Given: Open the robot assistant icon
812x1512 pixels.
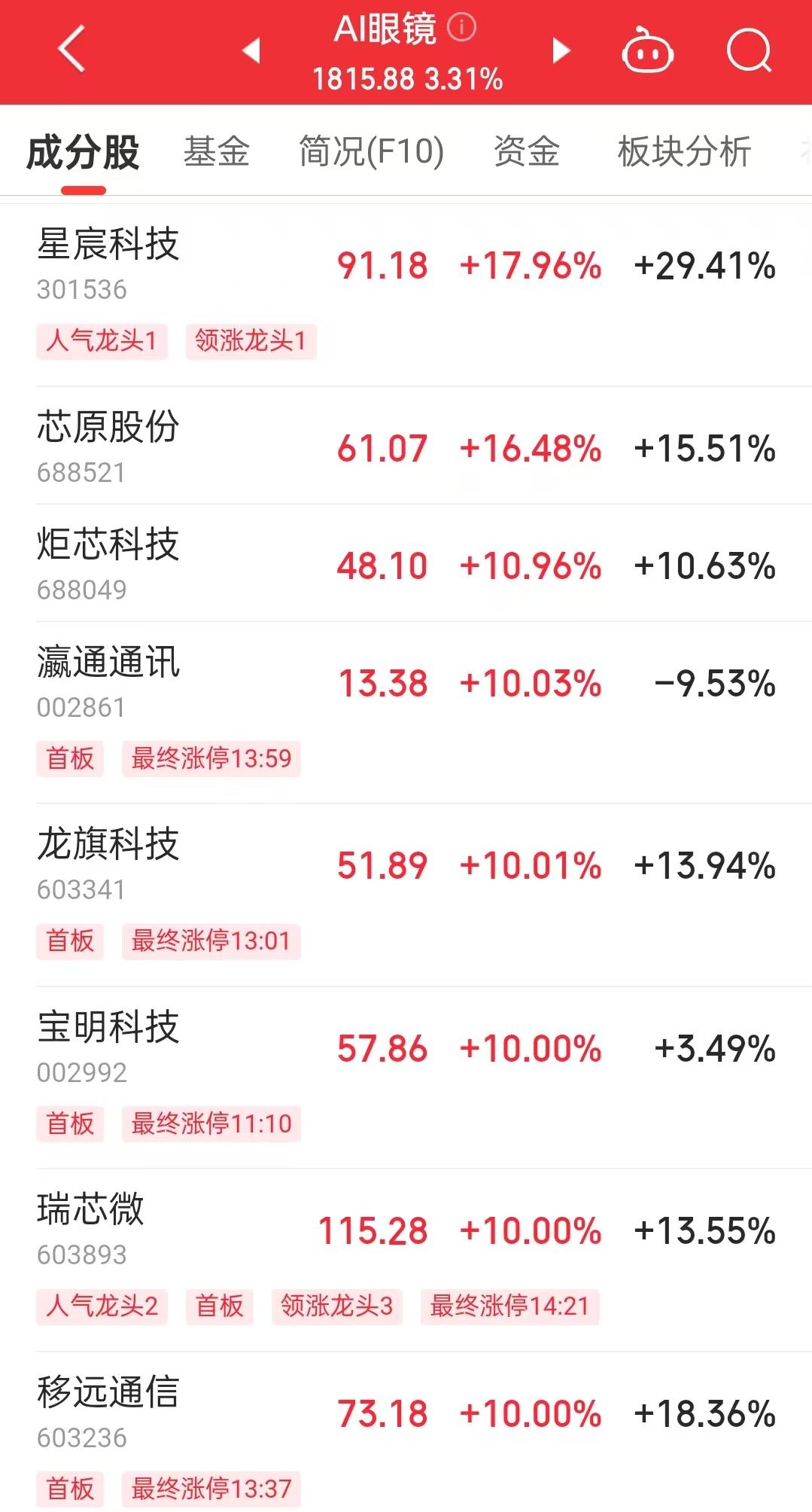Looking at the screenshot, I should tap(647, 51).
